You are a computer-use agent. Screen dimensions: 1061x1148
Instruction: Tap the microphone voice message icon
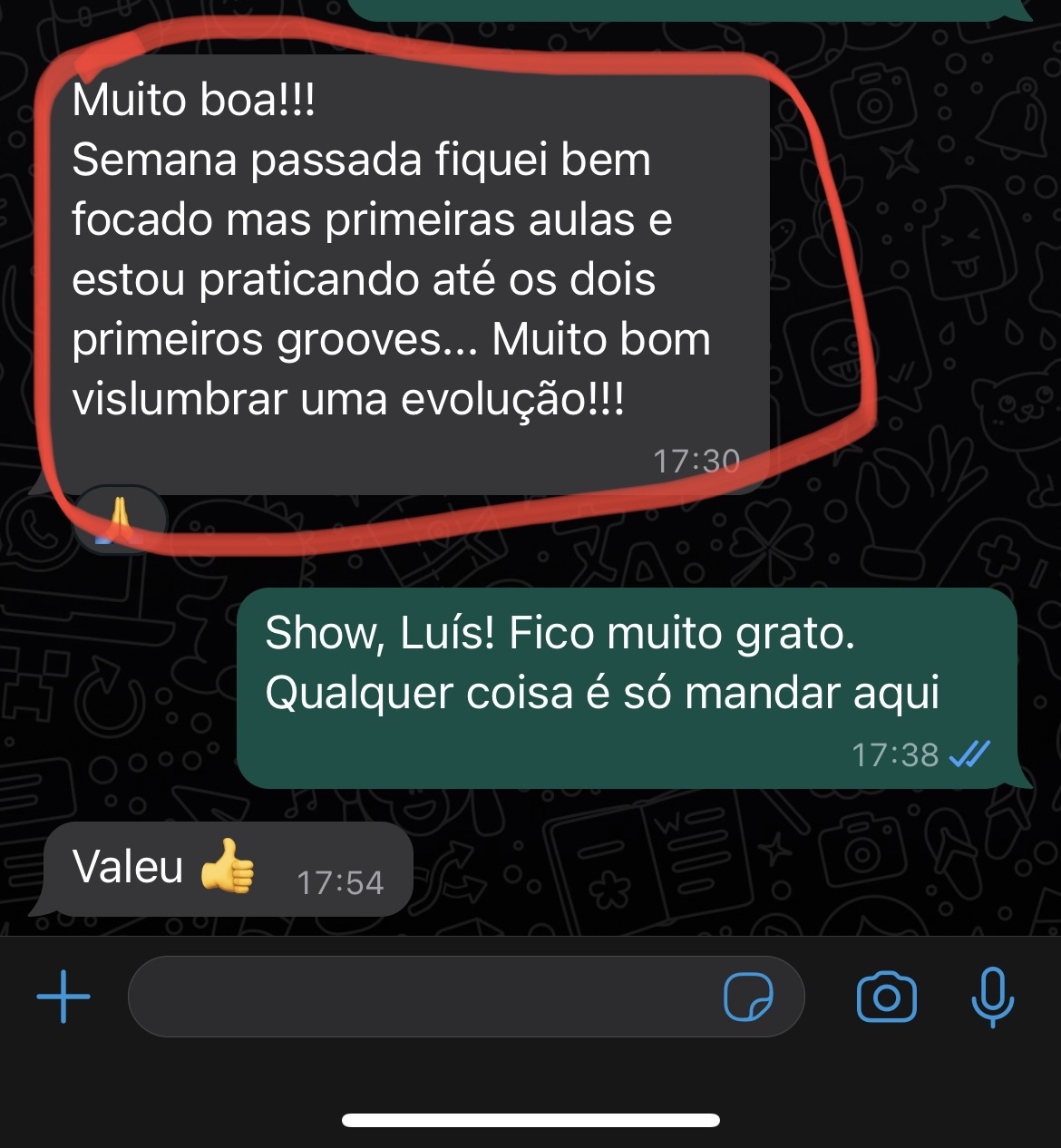pos(993,997)
